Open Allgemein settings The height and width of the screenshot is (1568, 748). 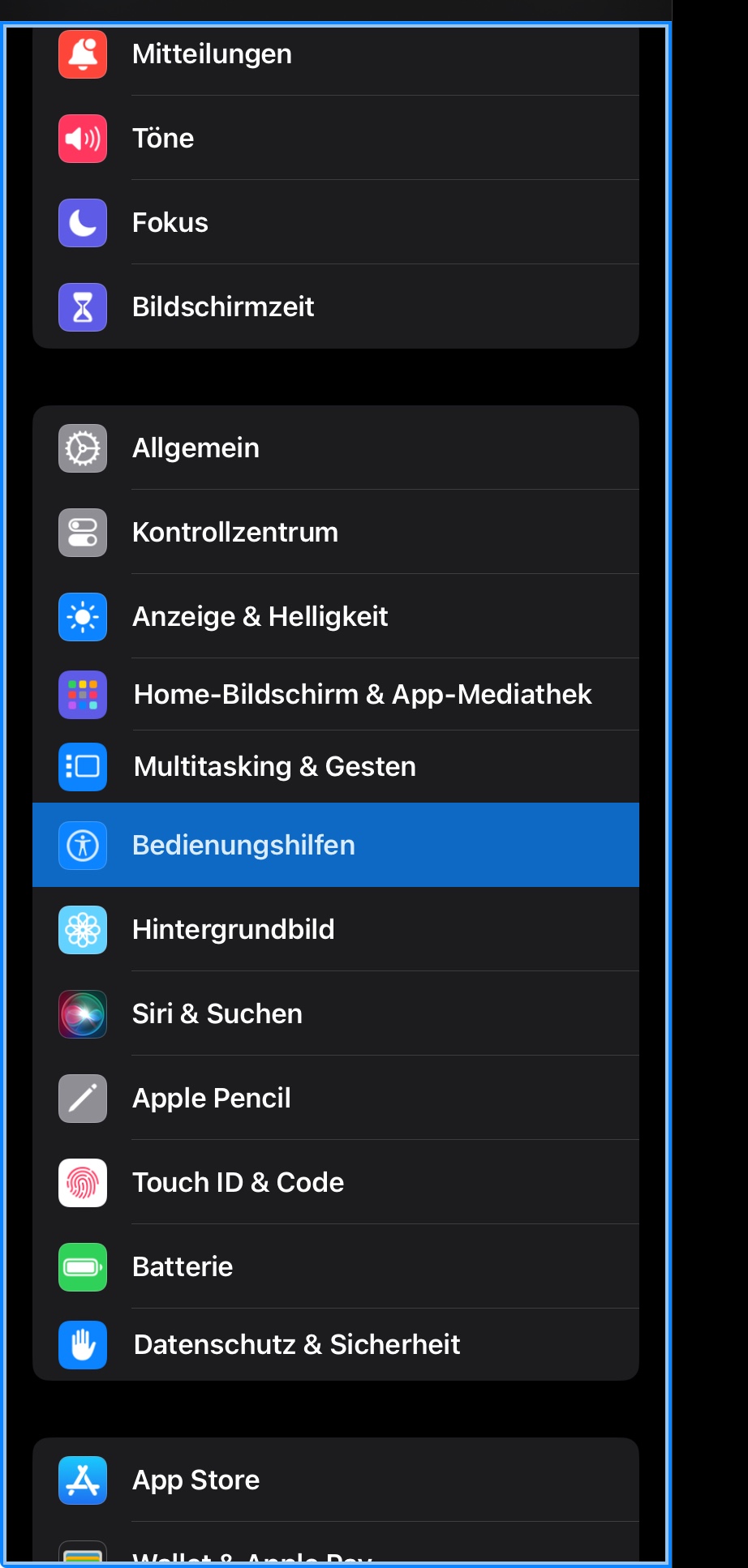(x=336, y=448)
